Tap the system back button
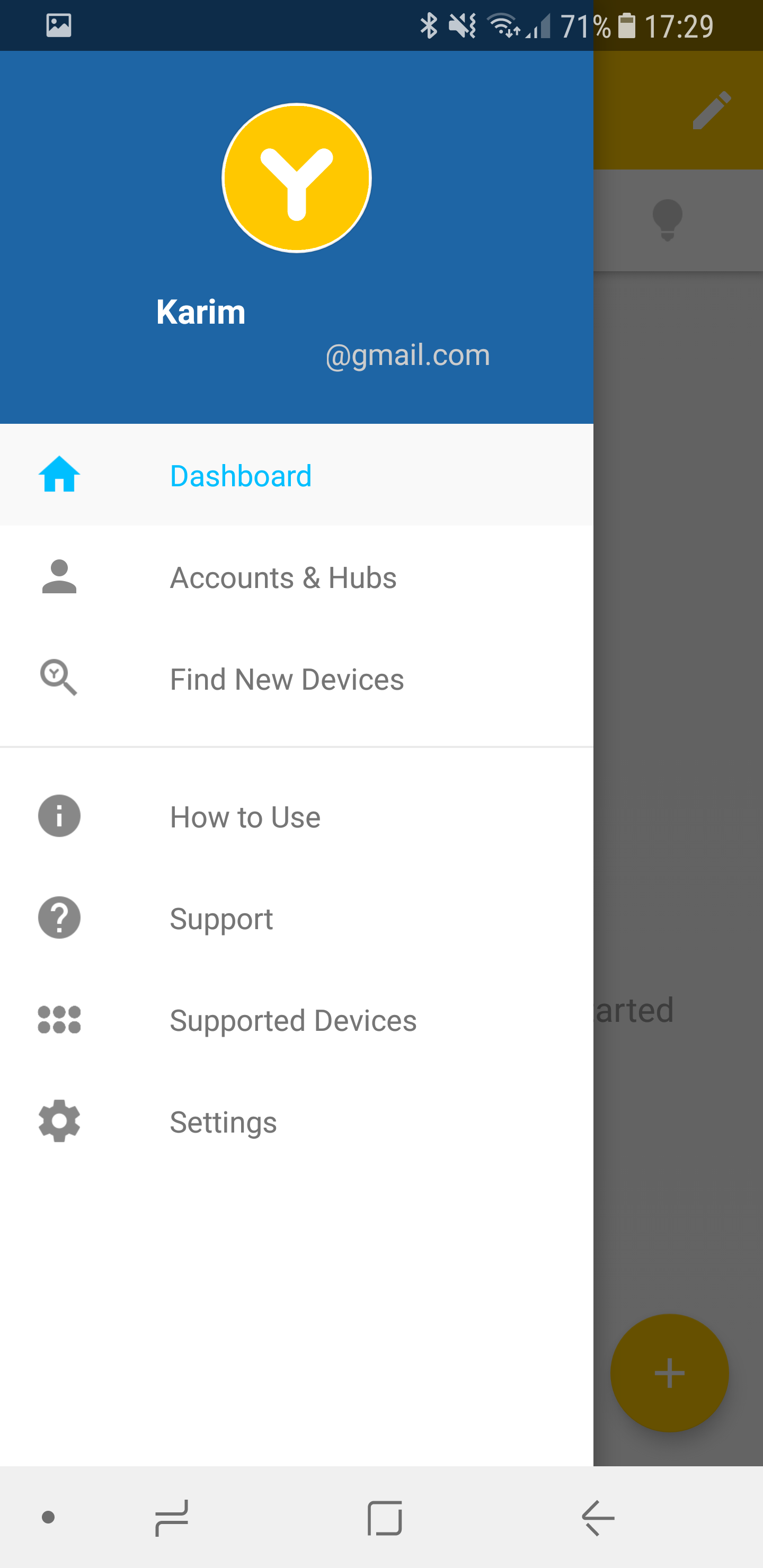The image size is (763, 1568). click(x=598, y=1518)
